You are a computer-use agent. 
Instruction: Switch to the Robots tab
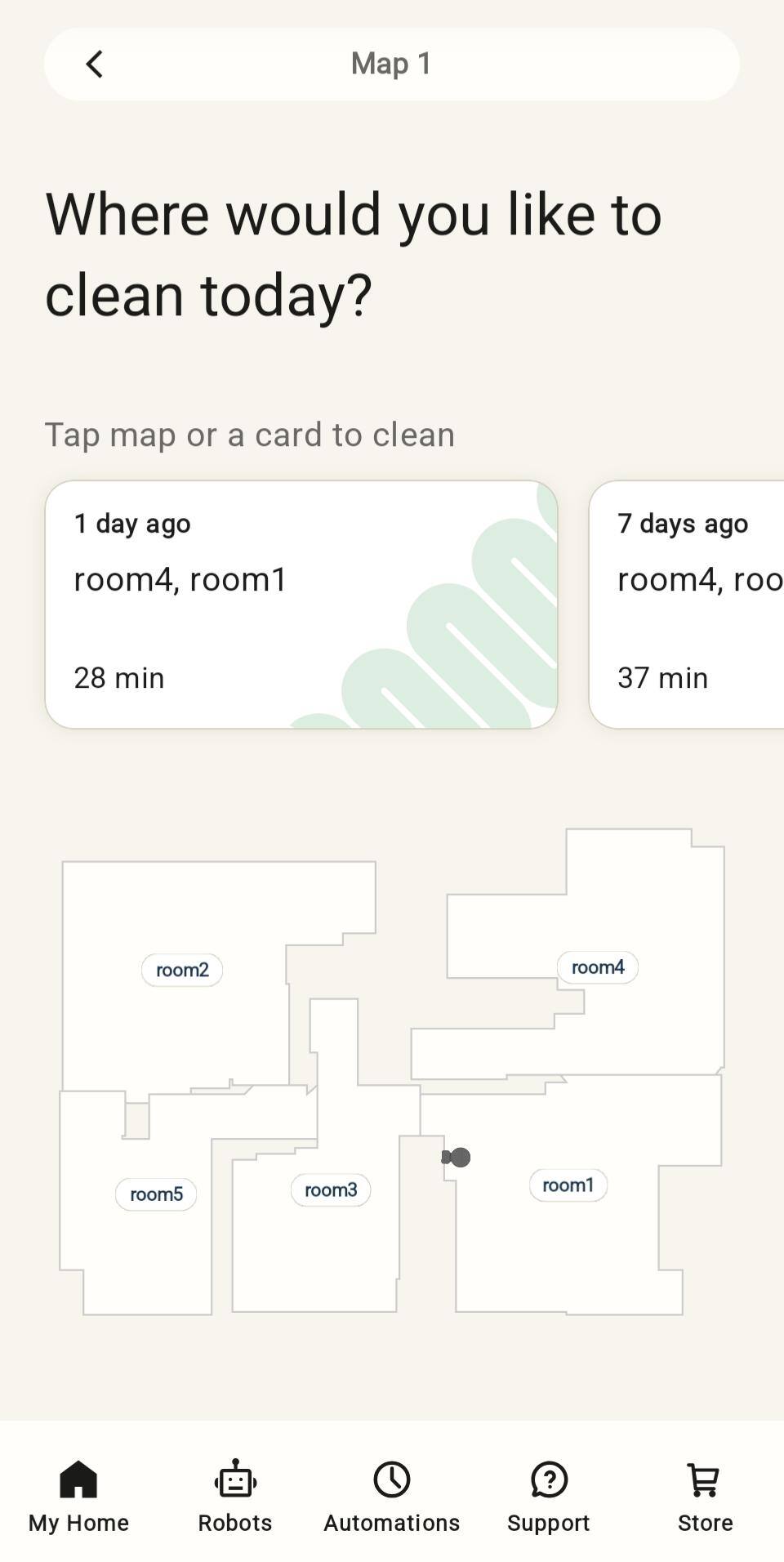(235, 1495)
